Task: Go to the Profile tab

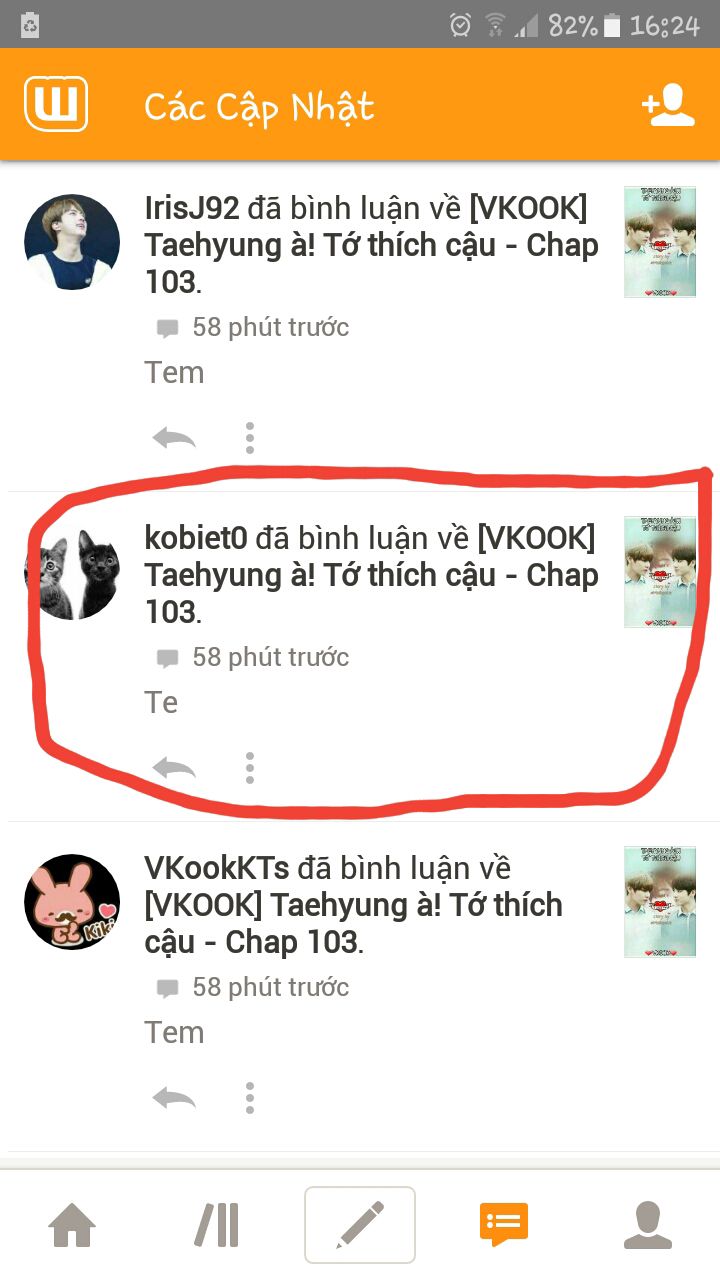Action: click(x=648, y=1224)
